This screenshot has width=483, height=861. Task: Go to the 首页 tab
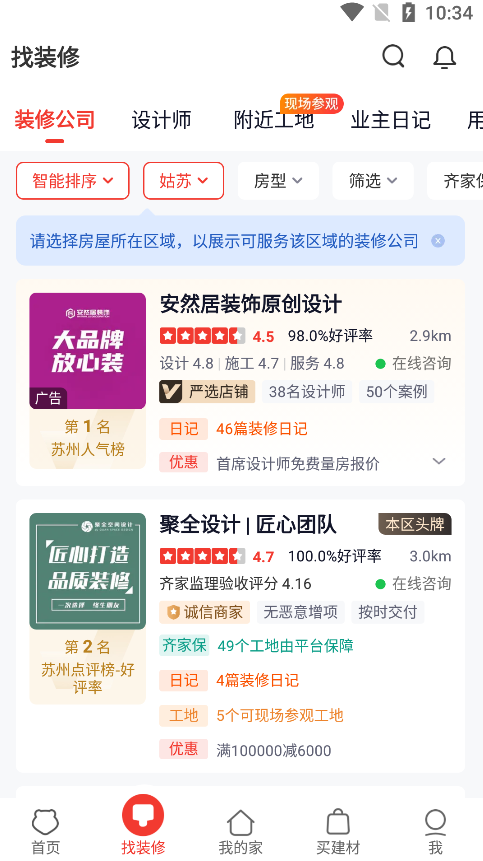46,831
